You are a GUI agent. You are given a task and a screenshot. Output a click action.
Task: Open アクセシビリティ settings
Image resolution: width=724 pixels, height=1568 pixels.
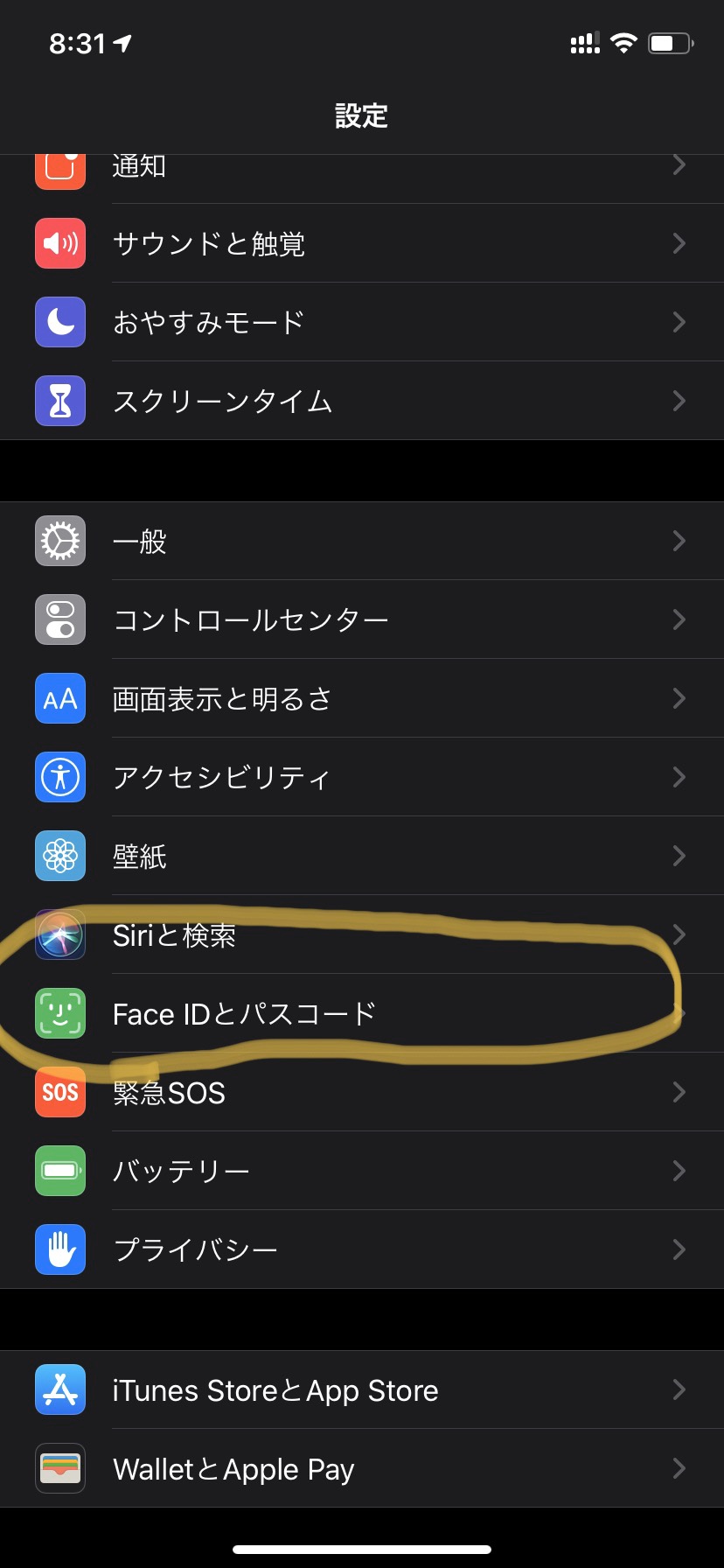point(362,777)
